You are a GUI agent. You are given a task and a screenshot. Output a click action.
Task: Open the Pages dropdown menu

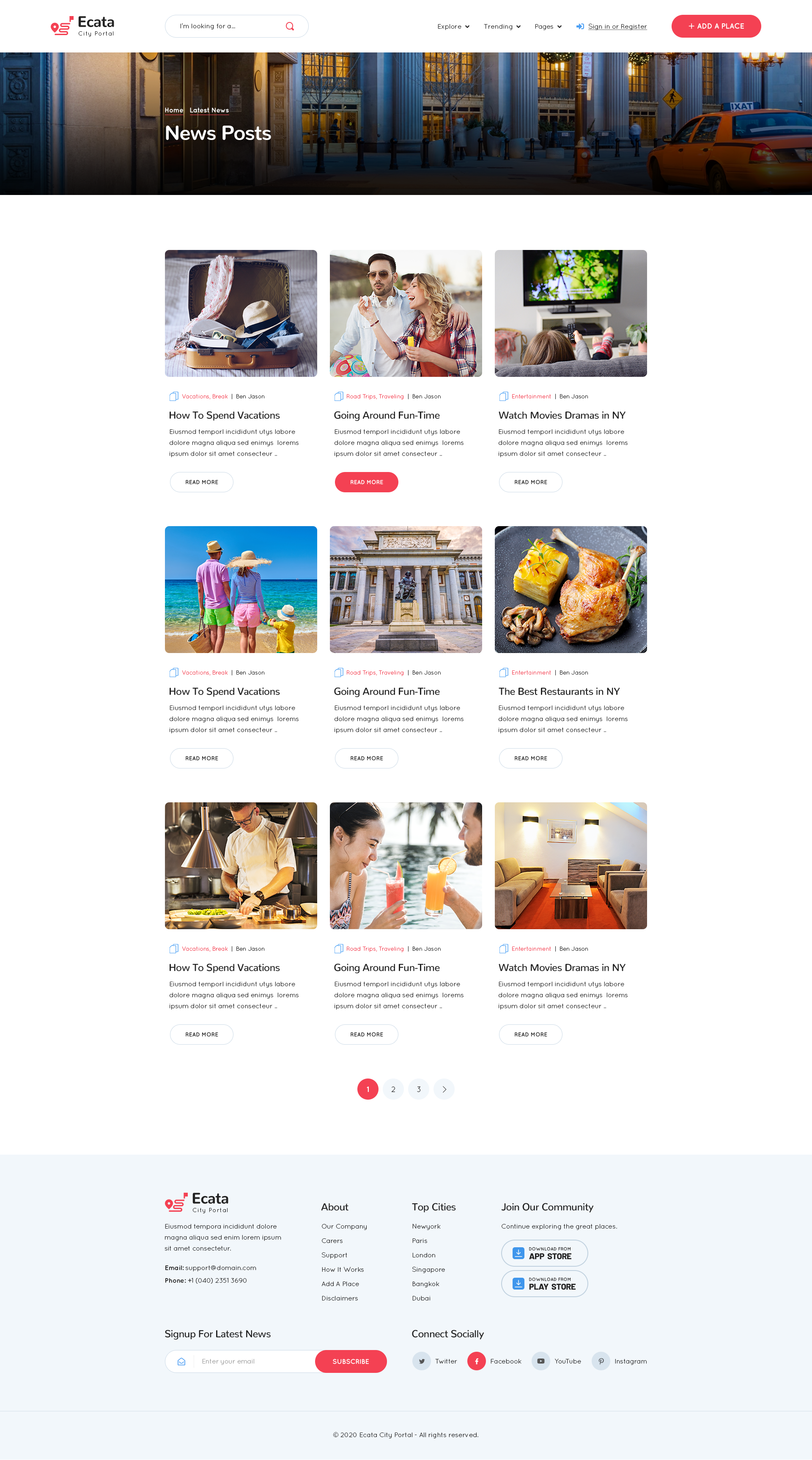(x=547, y=27)
